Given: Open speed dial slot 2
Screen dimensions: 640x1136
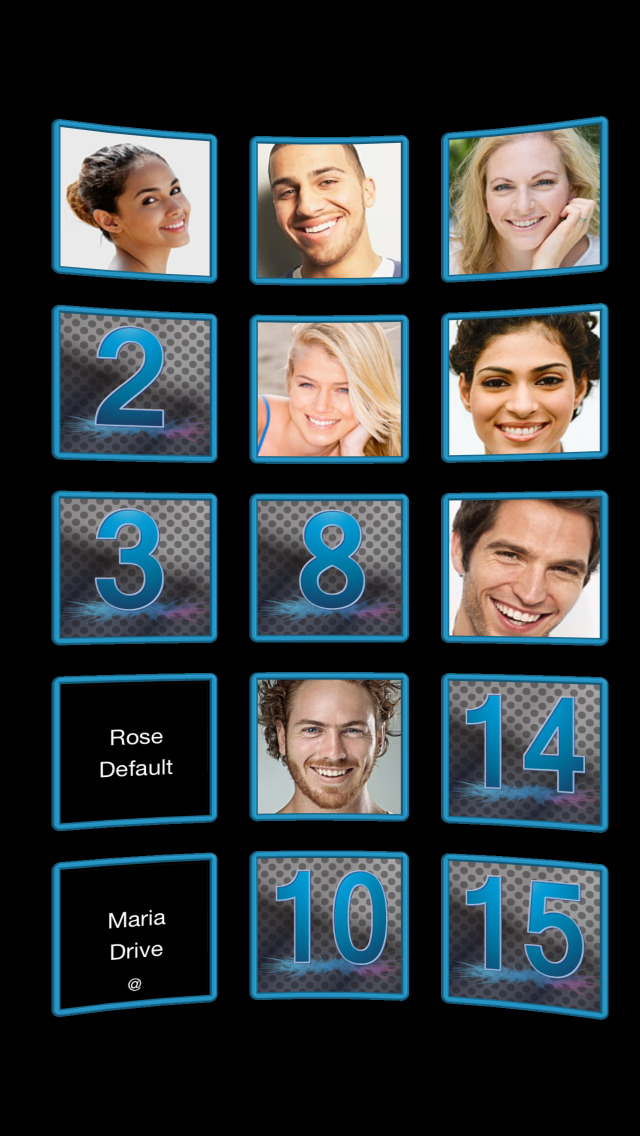Looking at the screenshot, I should [134, 384].
